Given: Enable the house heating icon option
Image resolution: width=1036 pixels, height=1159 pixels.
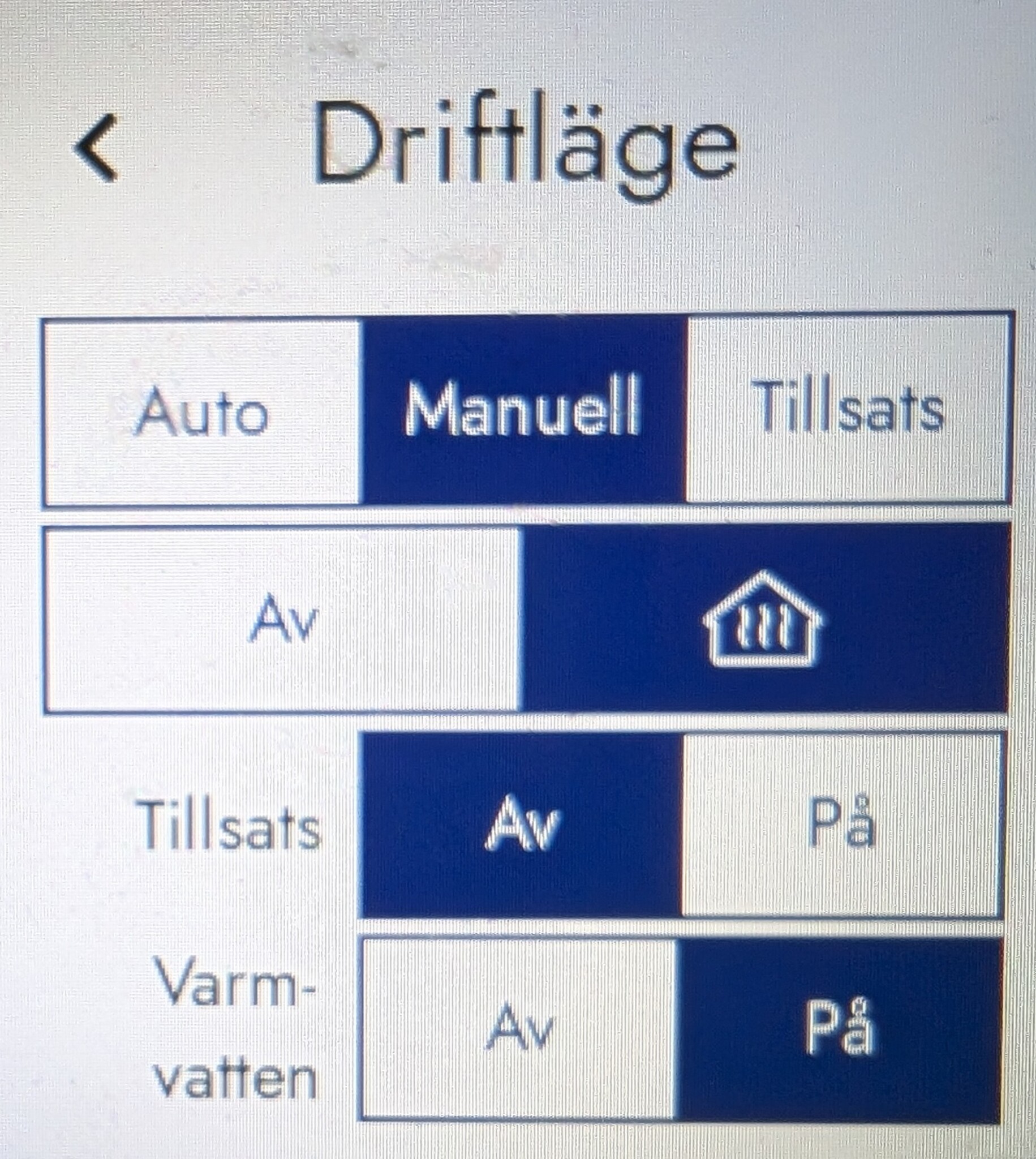Looking at the screenshot, I should pos(763,619).
